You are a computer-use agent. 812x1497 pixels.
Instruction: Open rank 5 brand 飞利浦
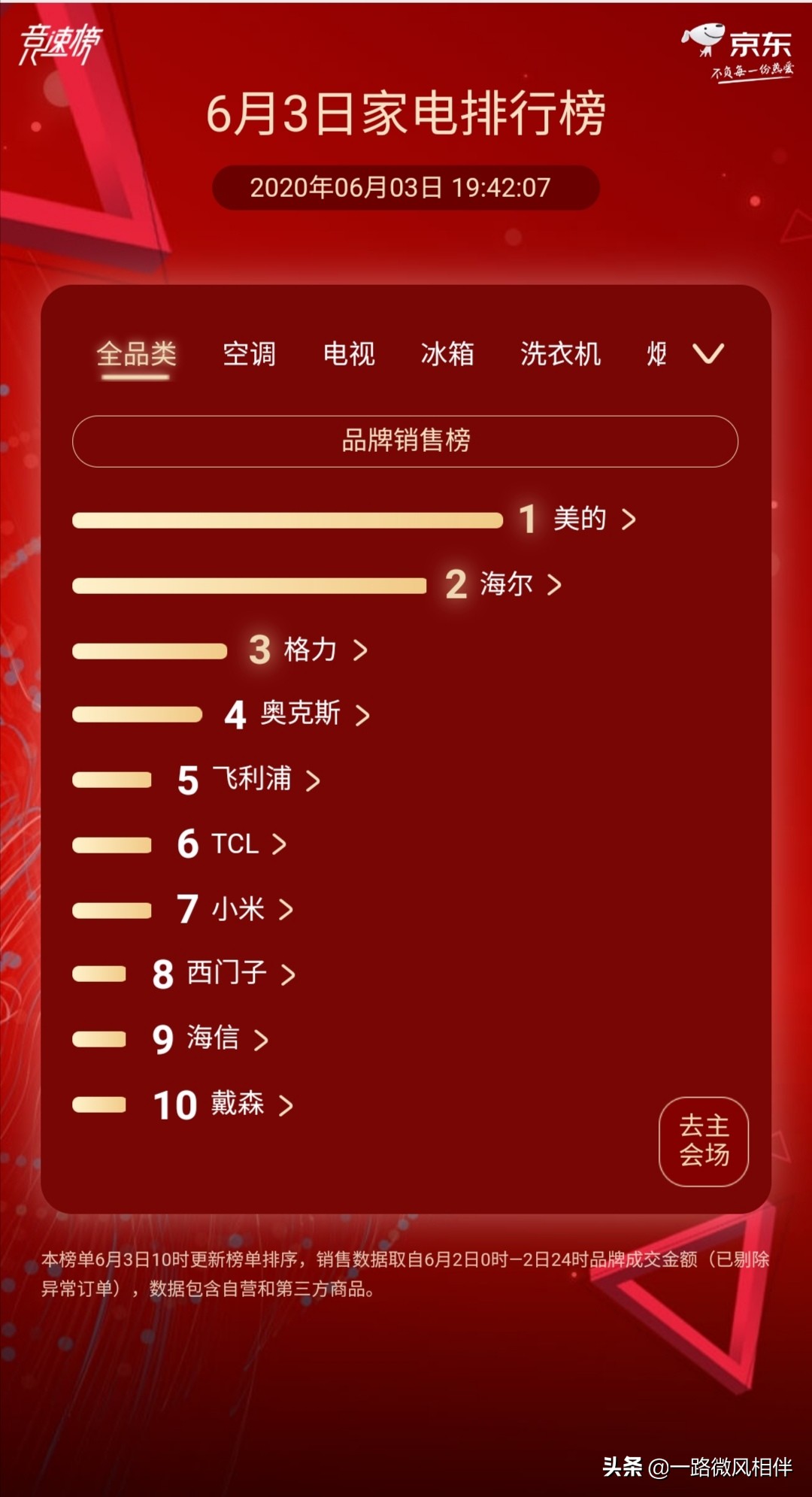252,780
